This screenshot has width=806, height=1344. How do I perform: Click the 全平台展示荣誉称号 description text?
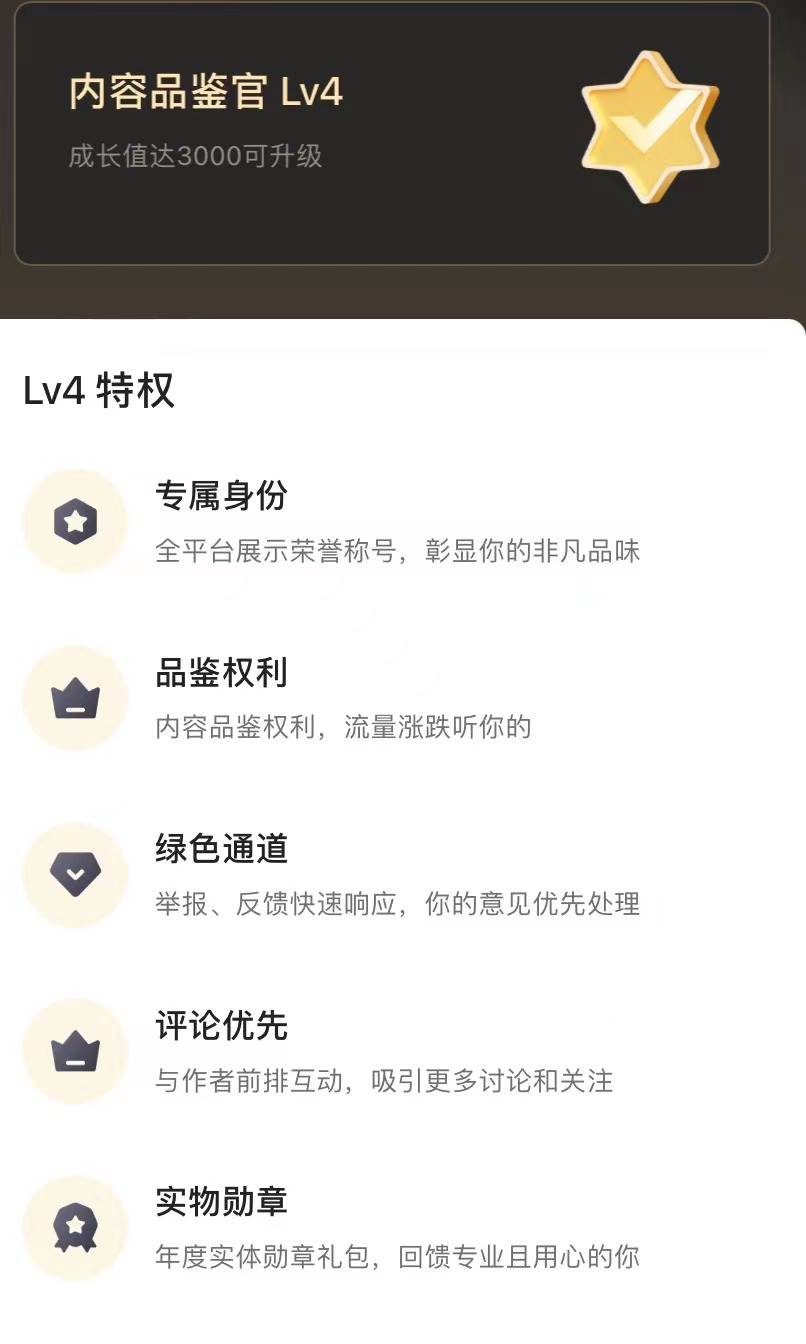[397, 551]
